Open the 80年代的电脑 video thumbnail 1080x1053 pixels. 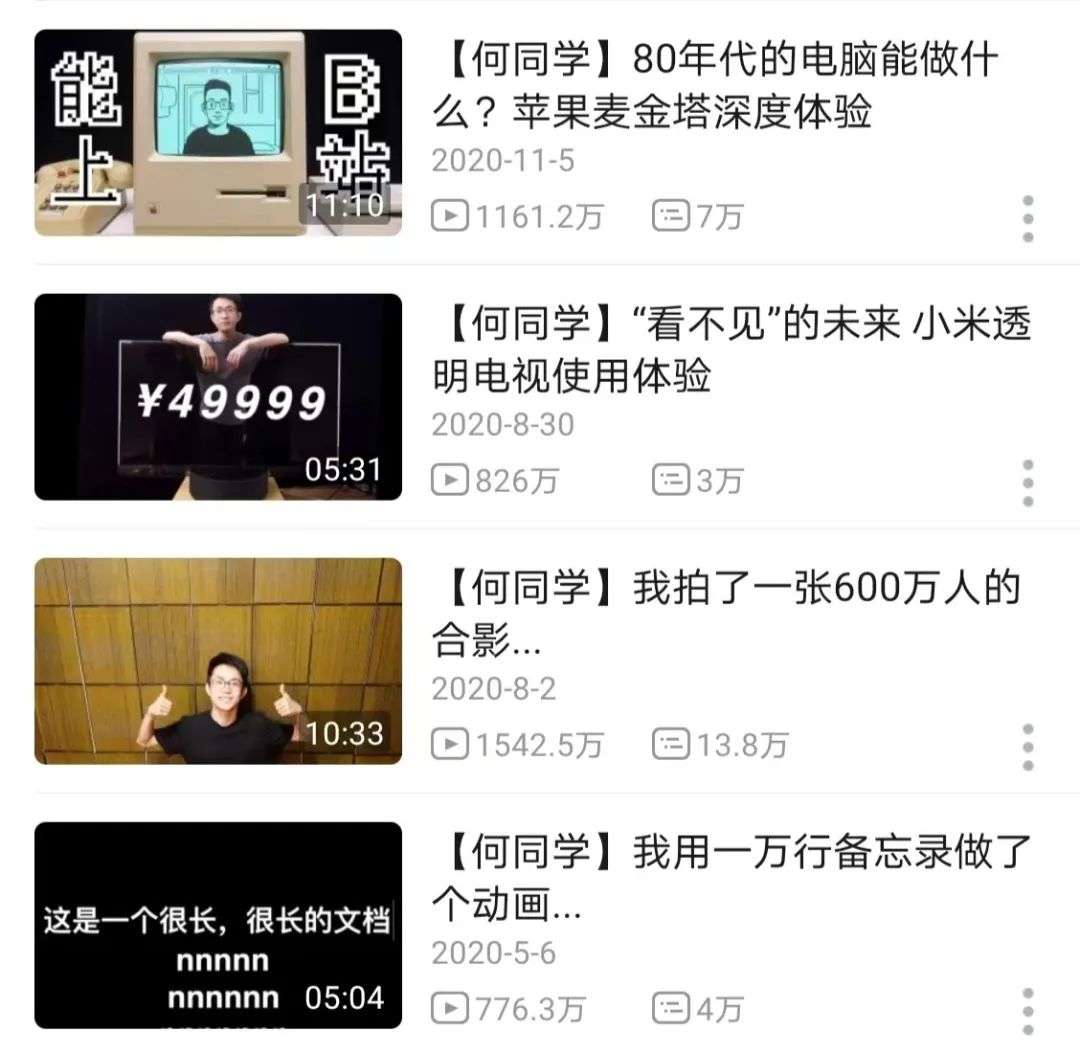point(218,133)
